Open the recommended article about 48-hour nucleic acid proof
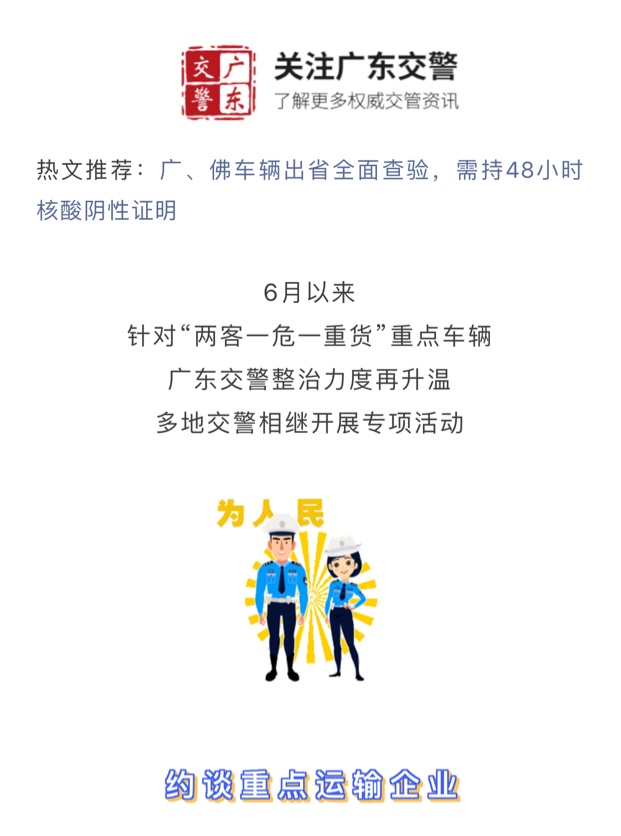Viewport: 621px width, 836px height. pos(370,171)
